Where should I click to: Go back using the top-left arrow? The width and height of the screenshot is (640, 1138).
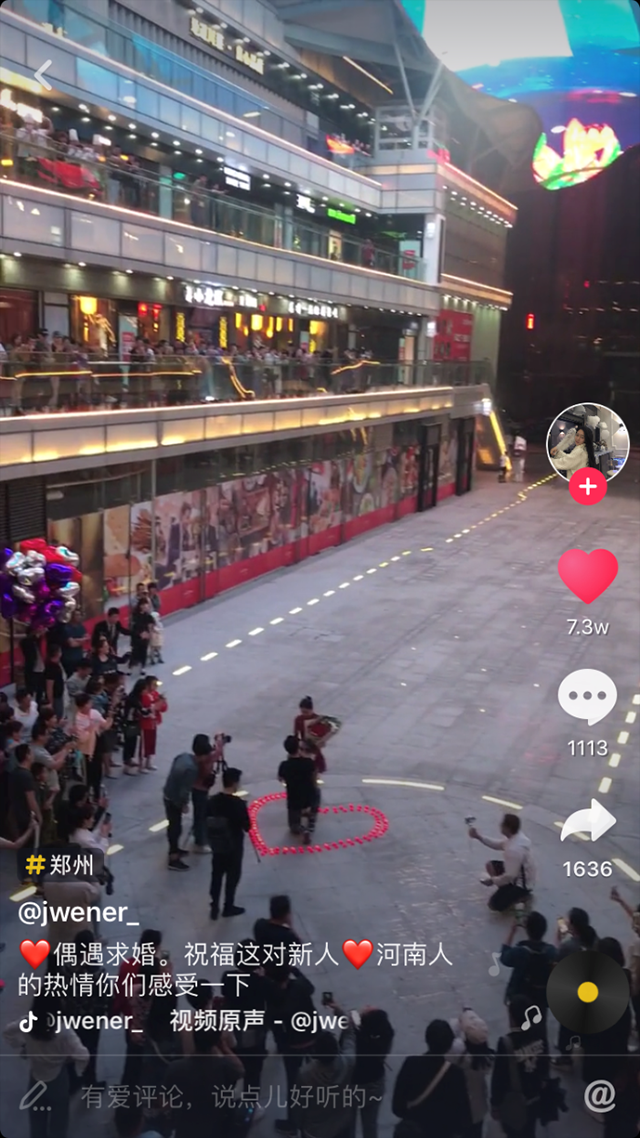(42, 75)
